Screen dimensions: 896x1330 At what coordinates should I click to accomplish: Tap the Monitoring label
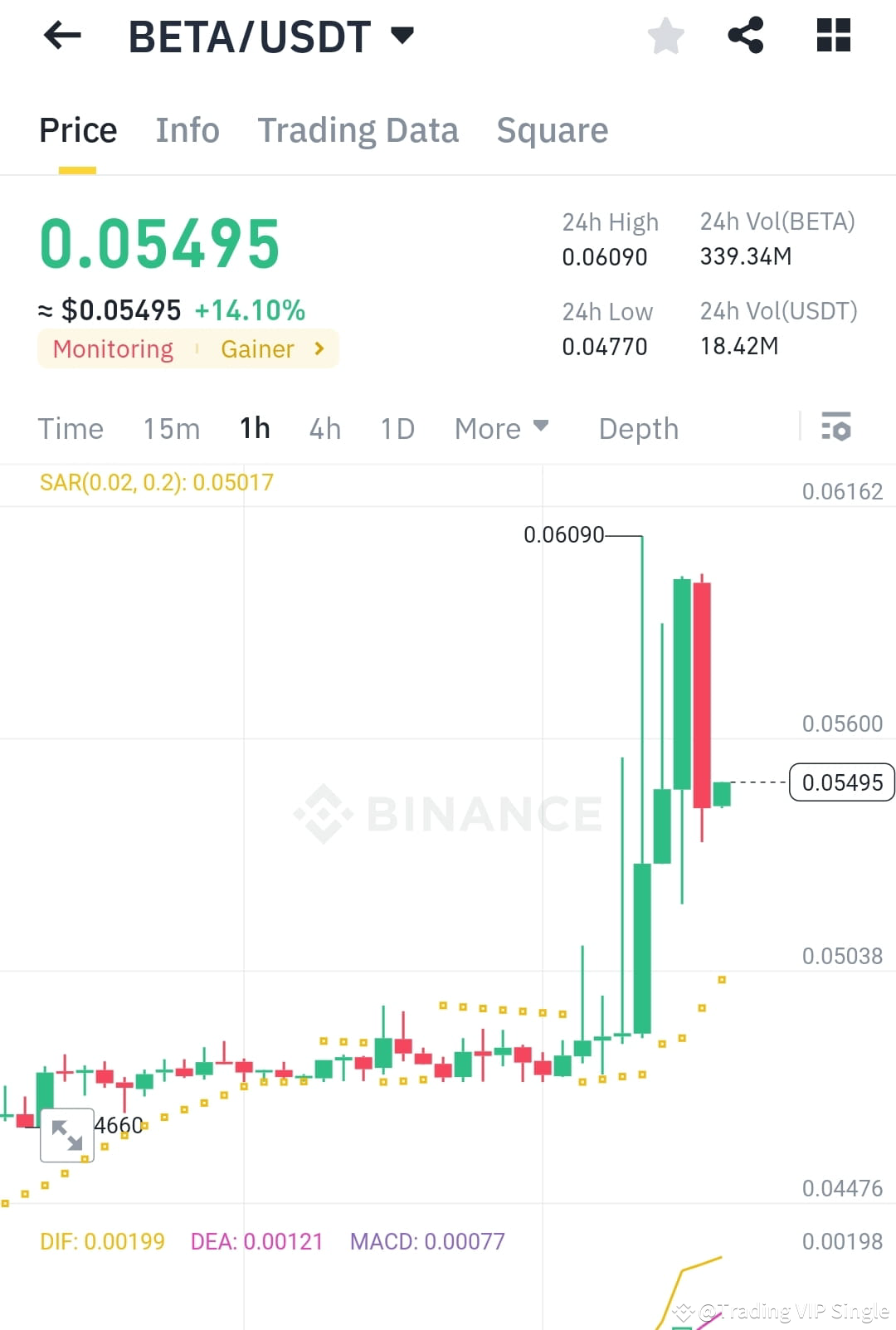[x=112, y=349]
